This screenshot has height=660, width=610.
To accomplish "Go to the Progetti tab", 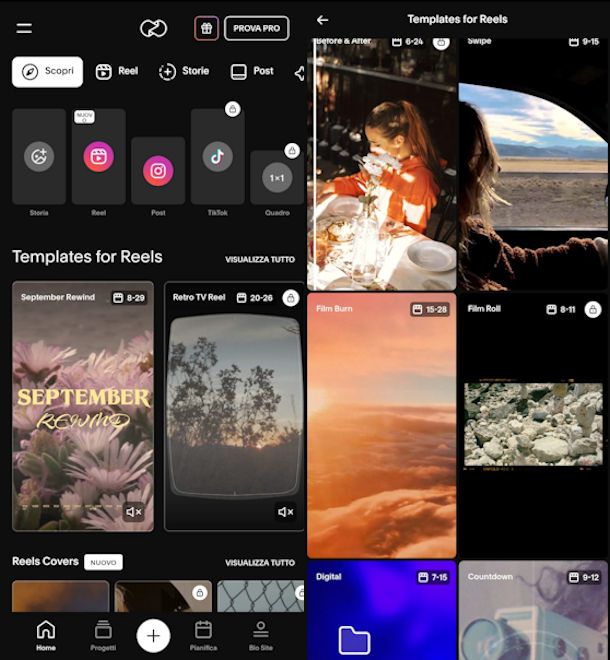I will click(103, 634).
